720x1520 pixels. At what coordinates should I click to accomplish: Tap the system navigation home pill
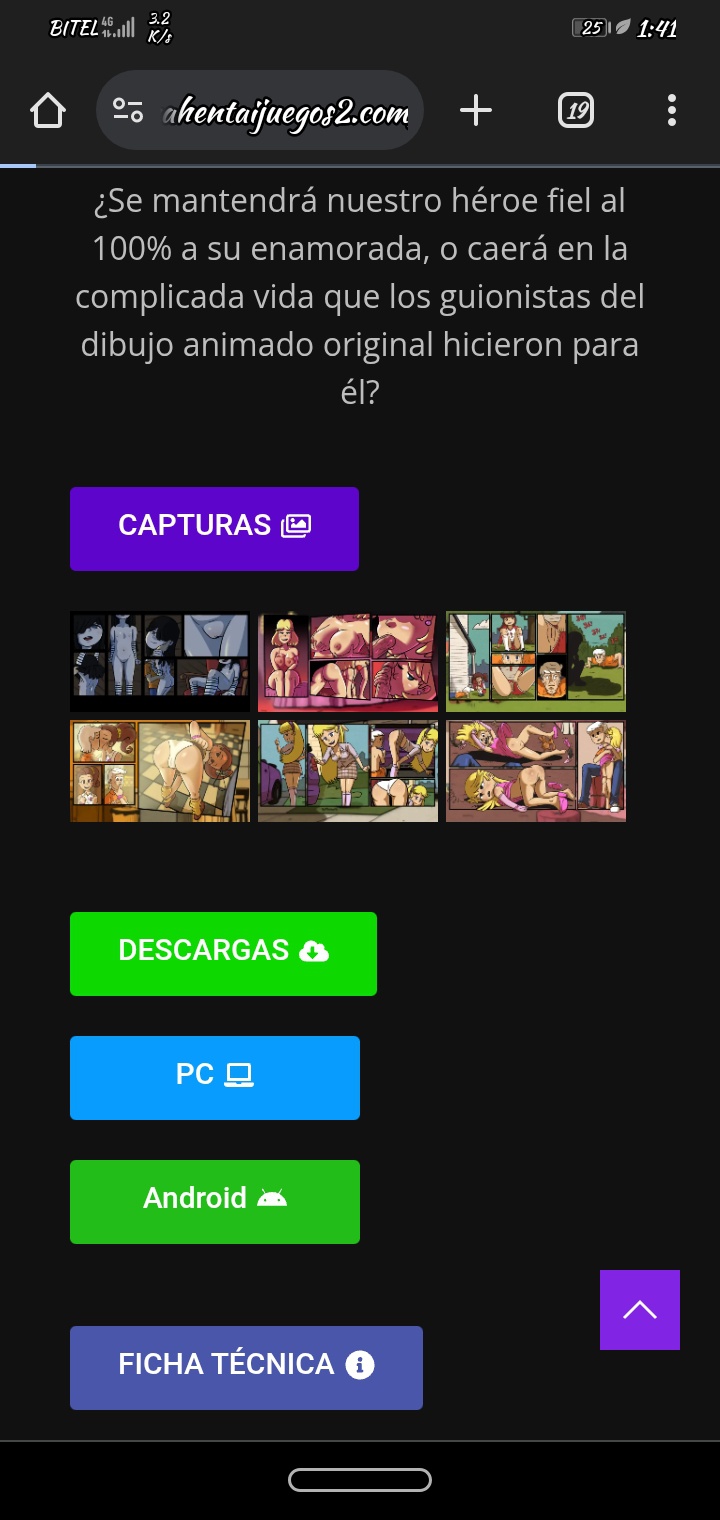point(360,1480)
